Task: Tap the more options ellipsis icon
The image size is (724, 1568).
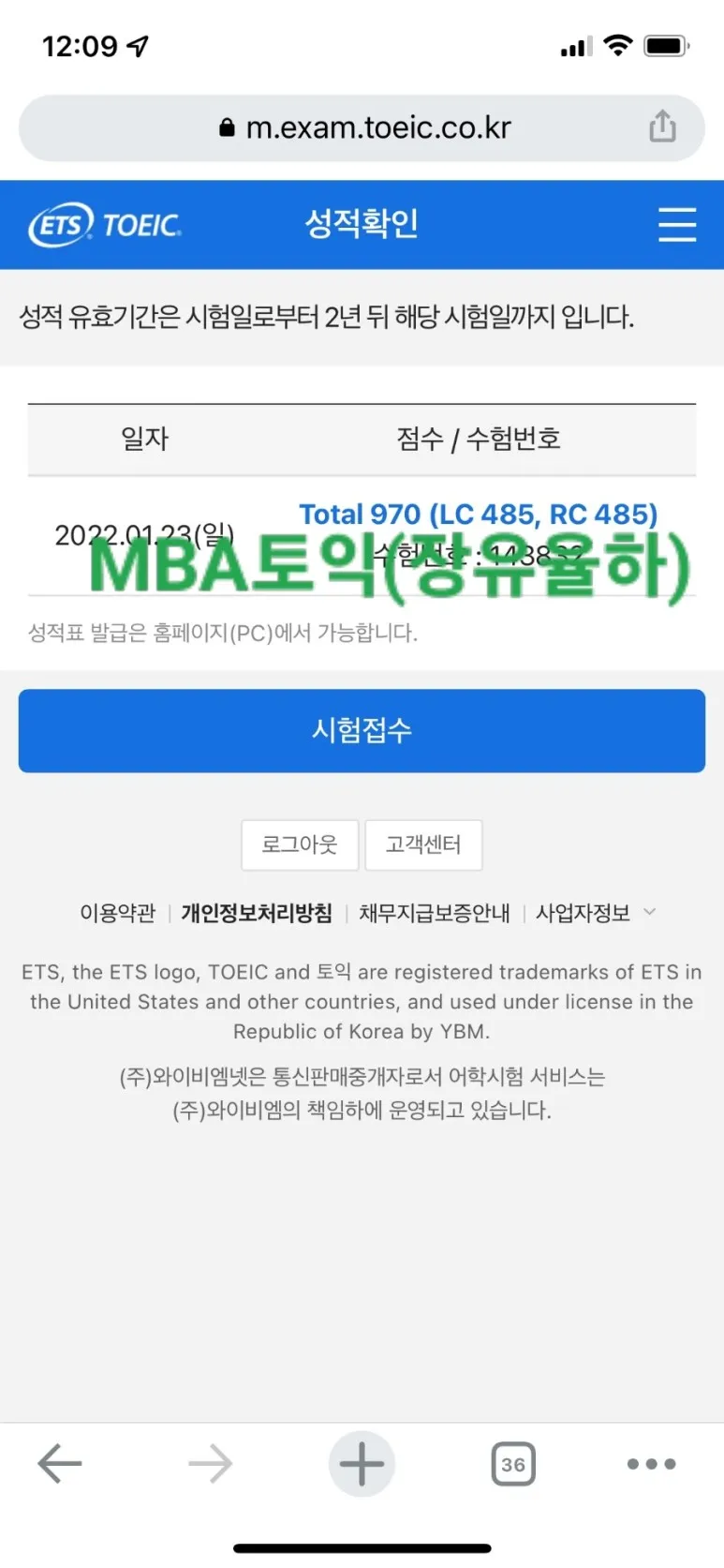Action: (x=650, y=1463)
